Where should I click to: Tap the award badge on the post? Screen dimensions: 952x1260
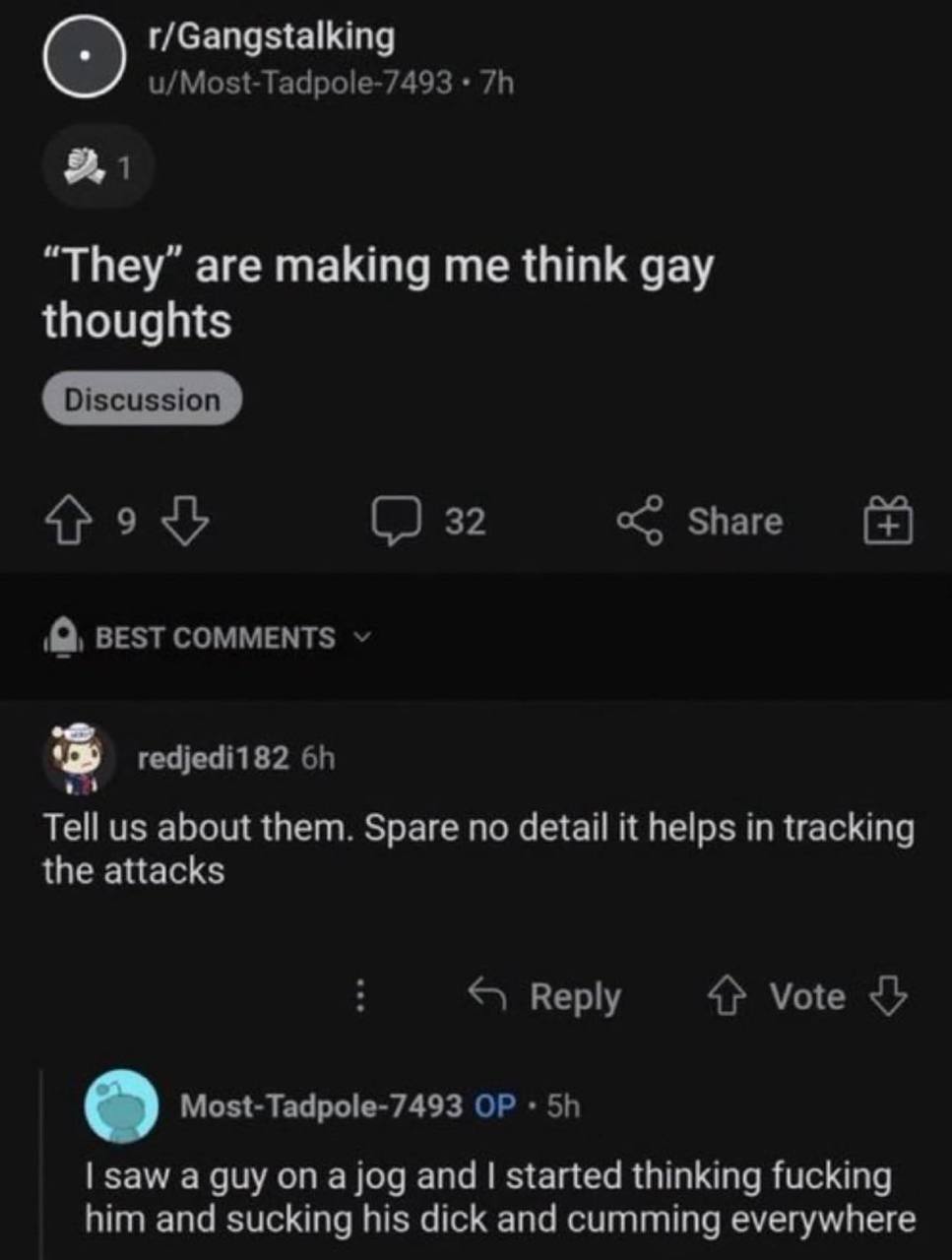click(97, 166)
